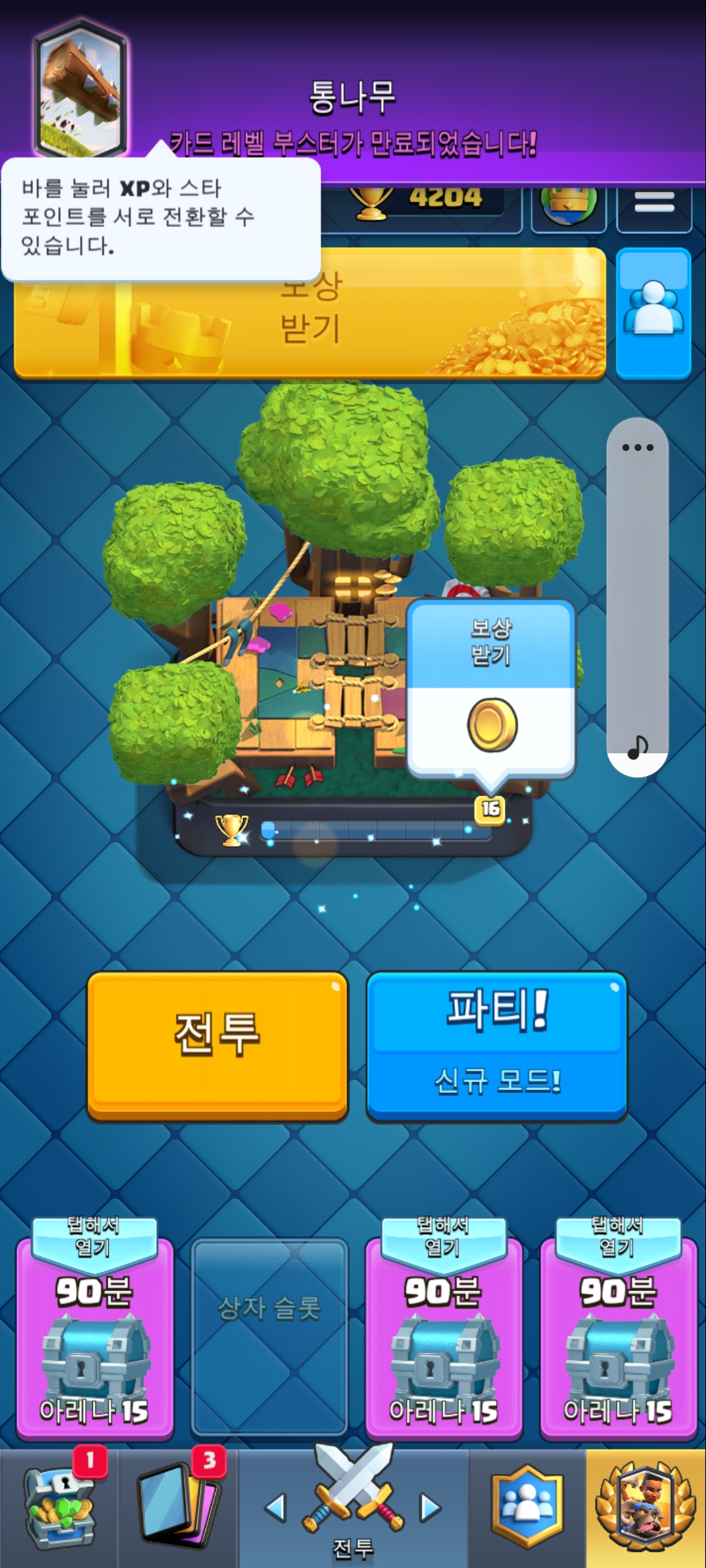706x1568 pixels.
Task: Open the friends icon button
Action: pos(653,313)
